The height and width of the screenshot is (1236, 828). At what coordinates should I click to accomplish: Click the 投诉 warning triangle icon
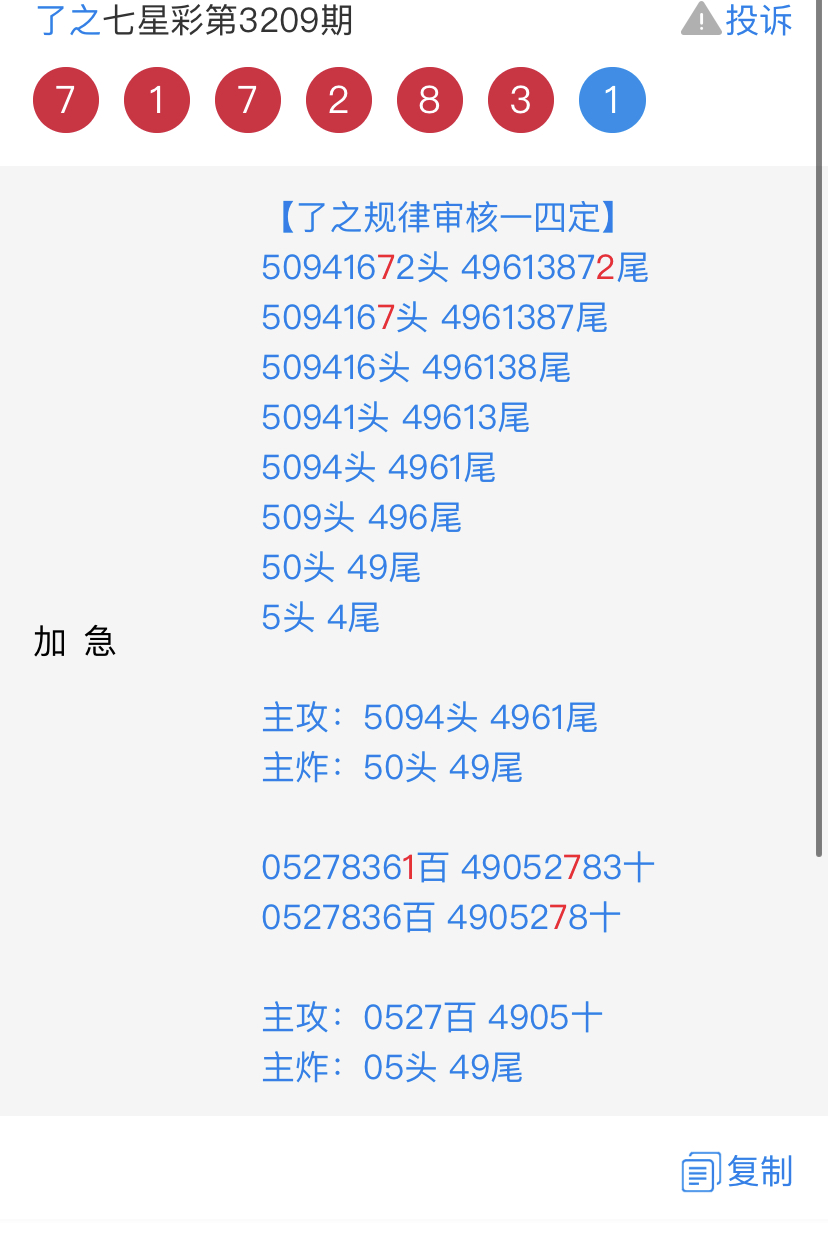(701, 20)
